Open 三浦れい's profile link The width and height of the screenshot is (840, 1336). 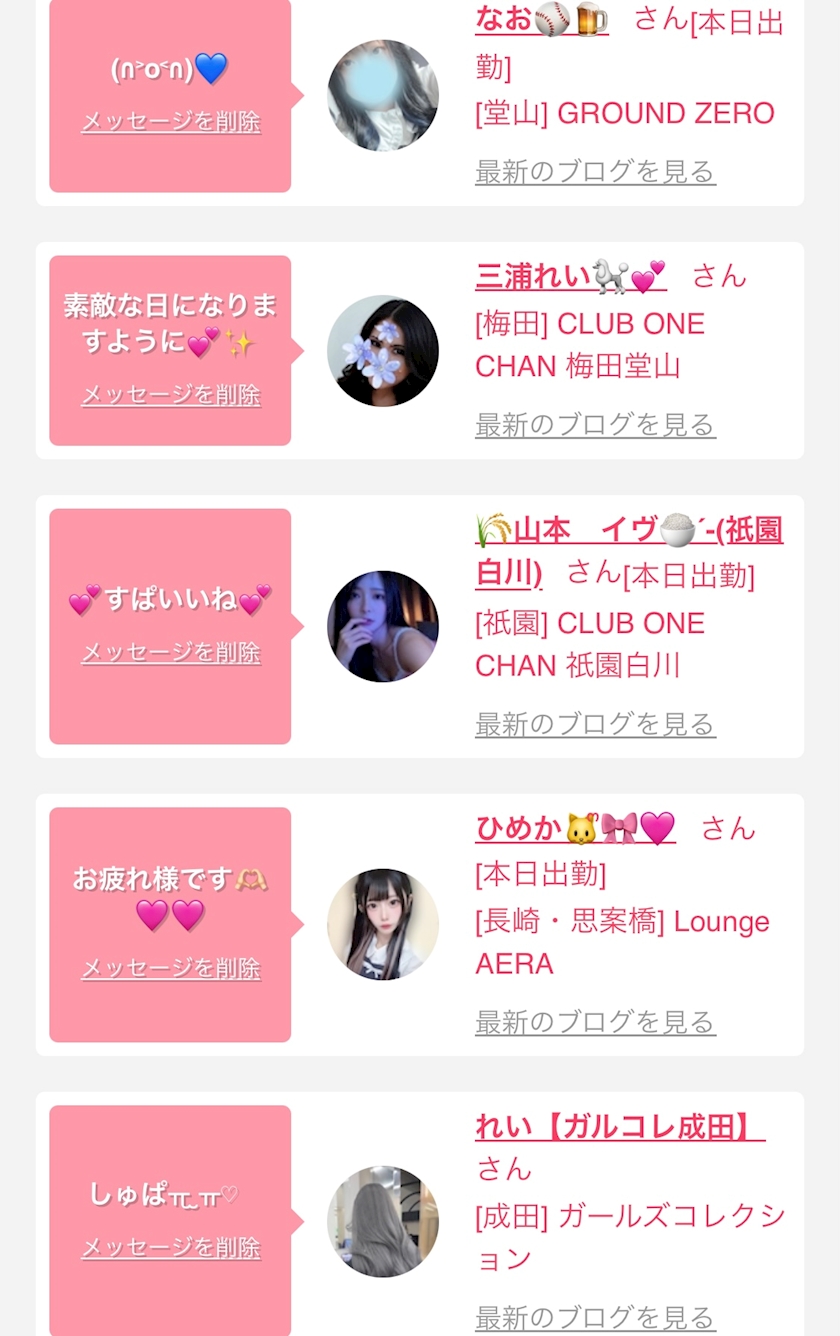pos(570,277)
